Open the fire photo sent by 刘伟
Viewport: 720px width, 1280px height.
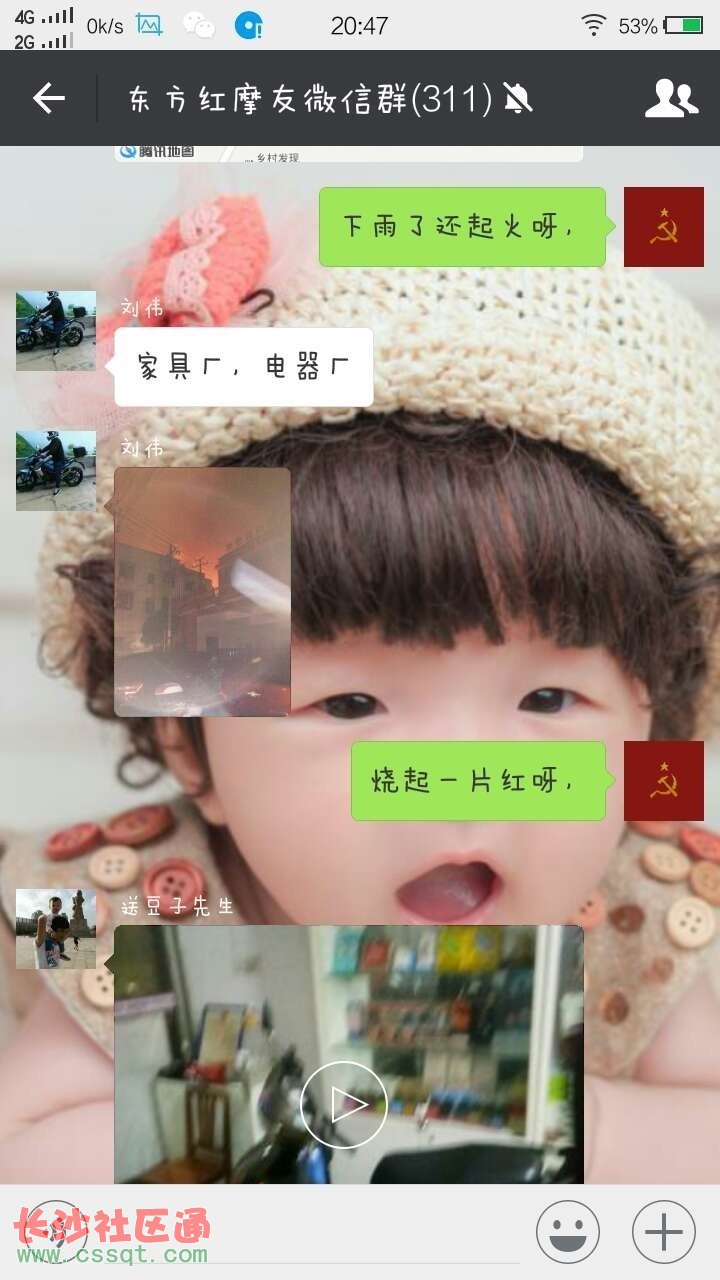click(202, 592)
